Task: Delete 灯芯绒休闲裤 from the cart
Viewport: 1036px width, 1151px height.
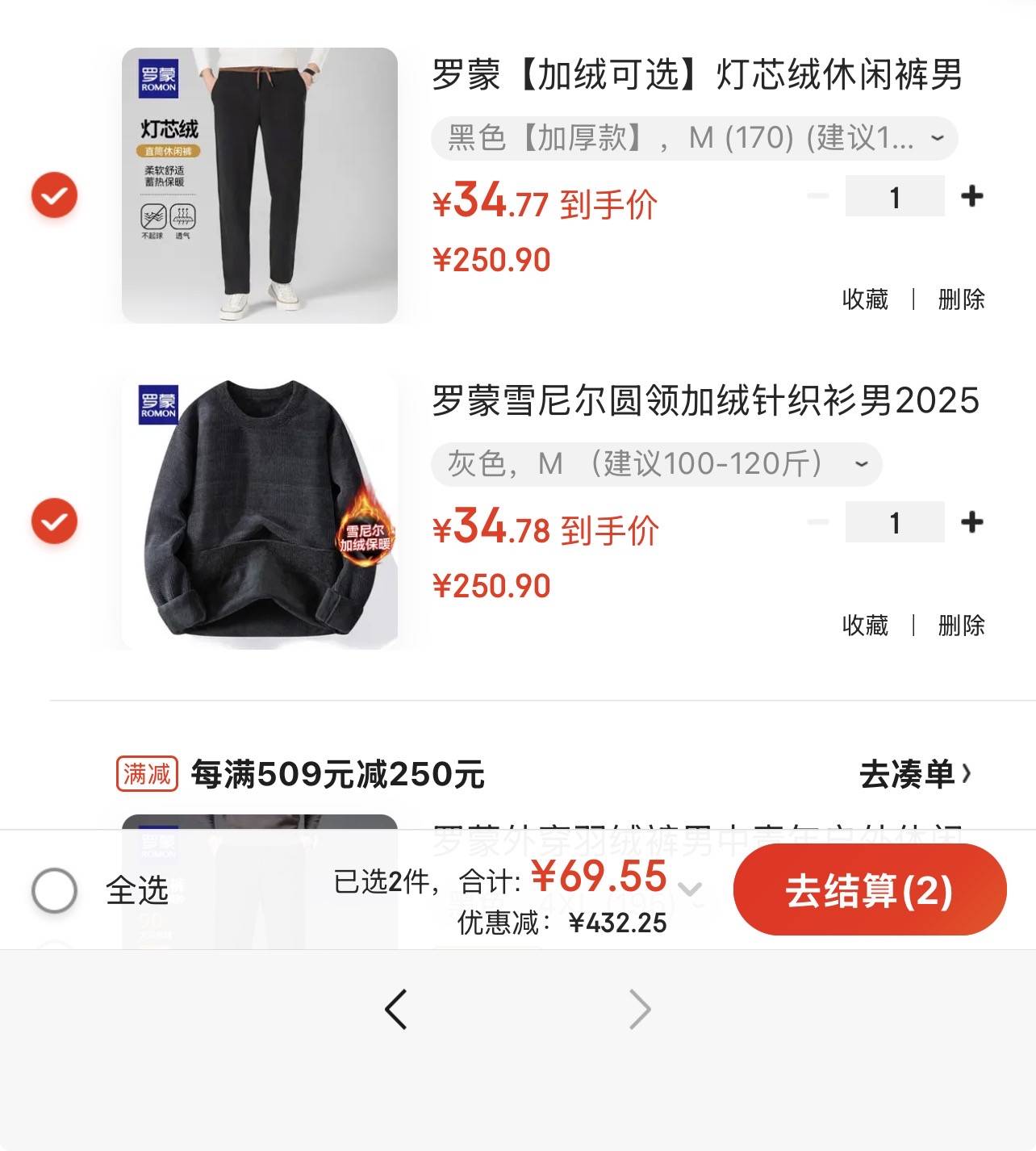Action: click(961, 299)
